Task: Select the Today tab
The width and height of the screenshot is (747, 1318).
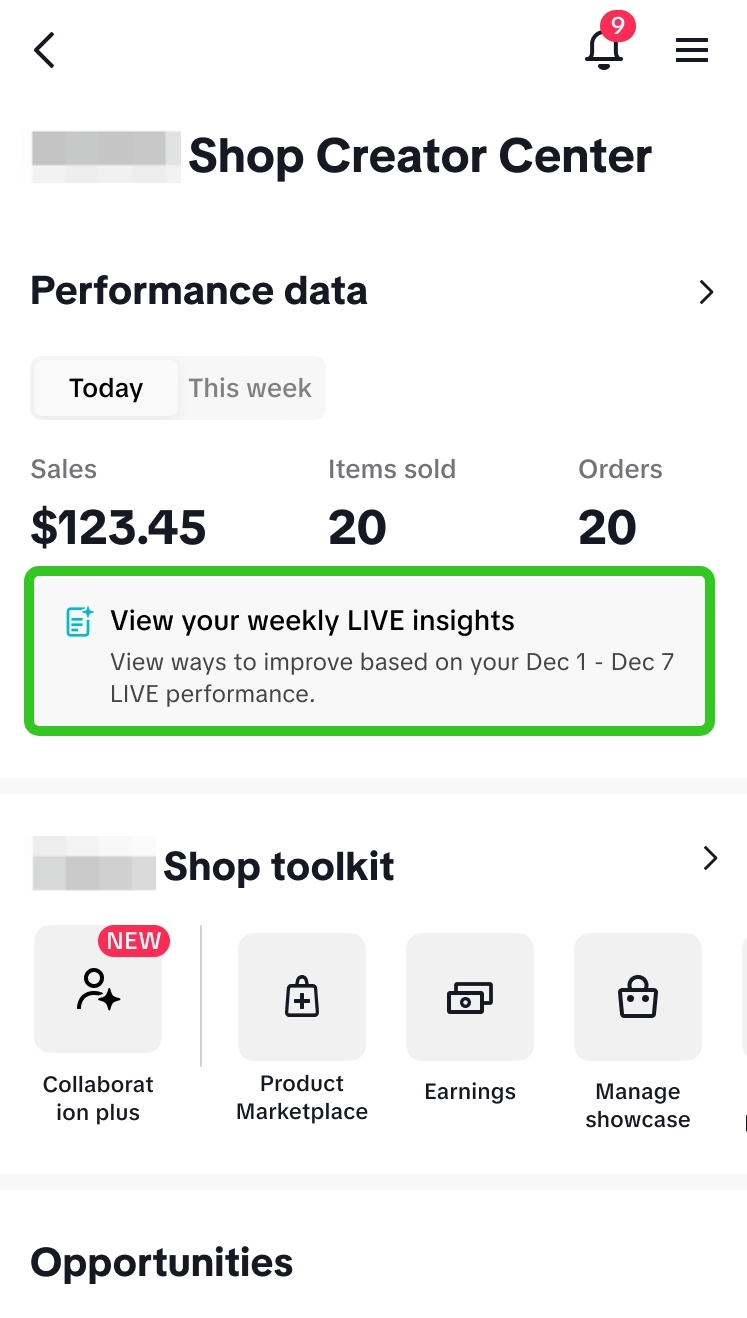Action: point(106,388)
